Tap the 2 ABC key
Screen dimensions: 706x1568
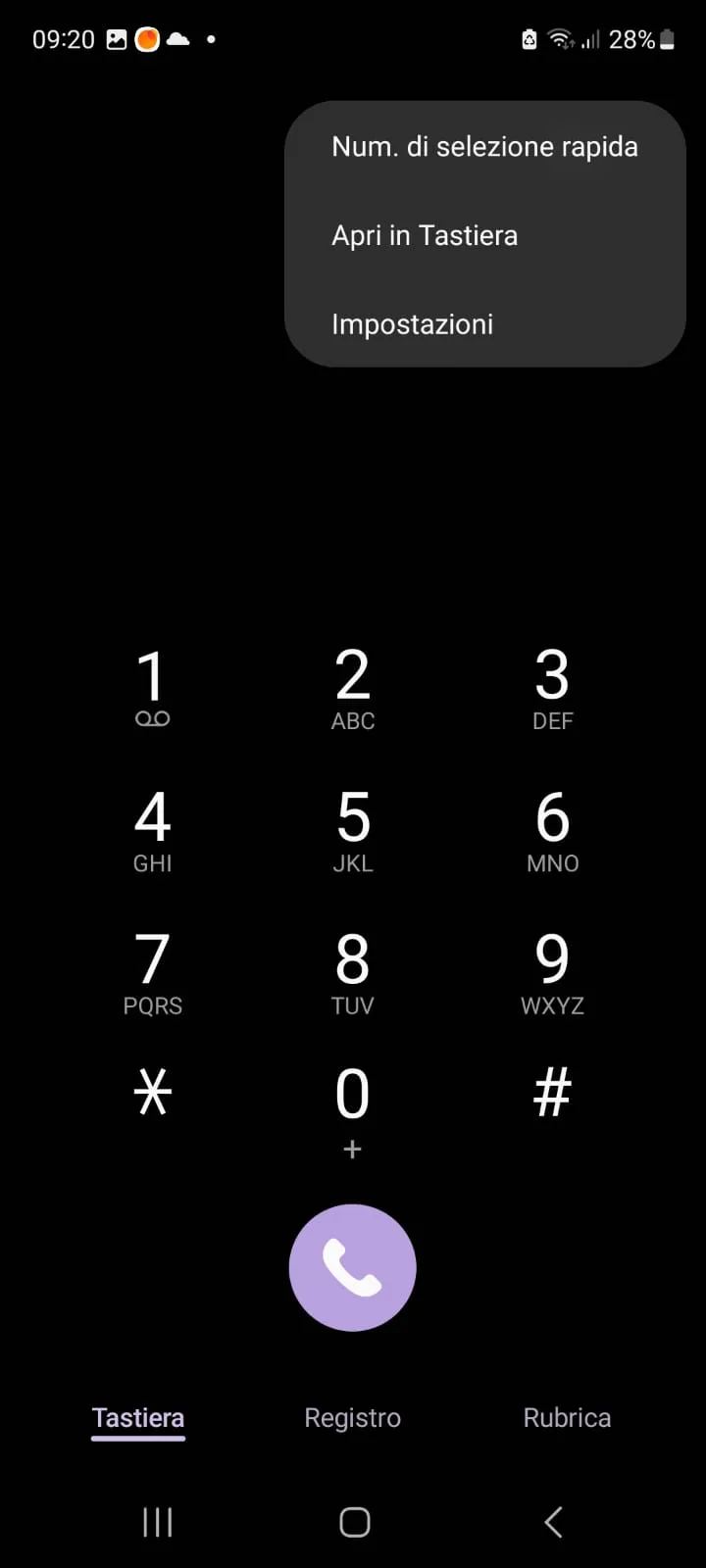point(353,688)
